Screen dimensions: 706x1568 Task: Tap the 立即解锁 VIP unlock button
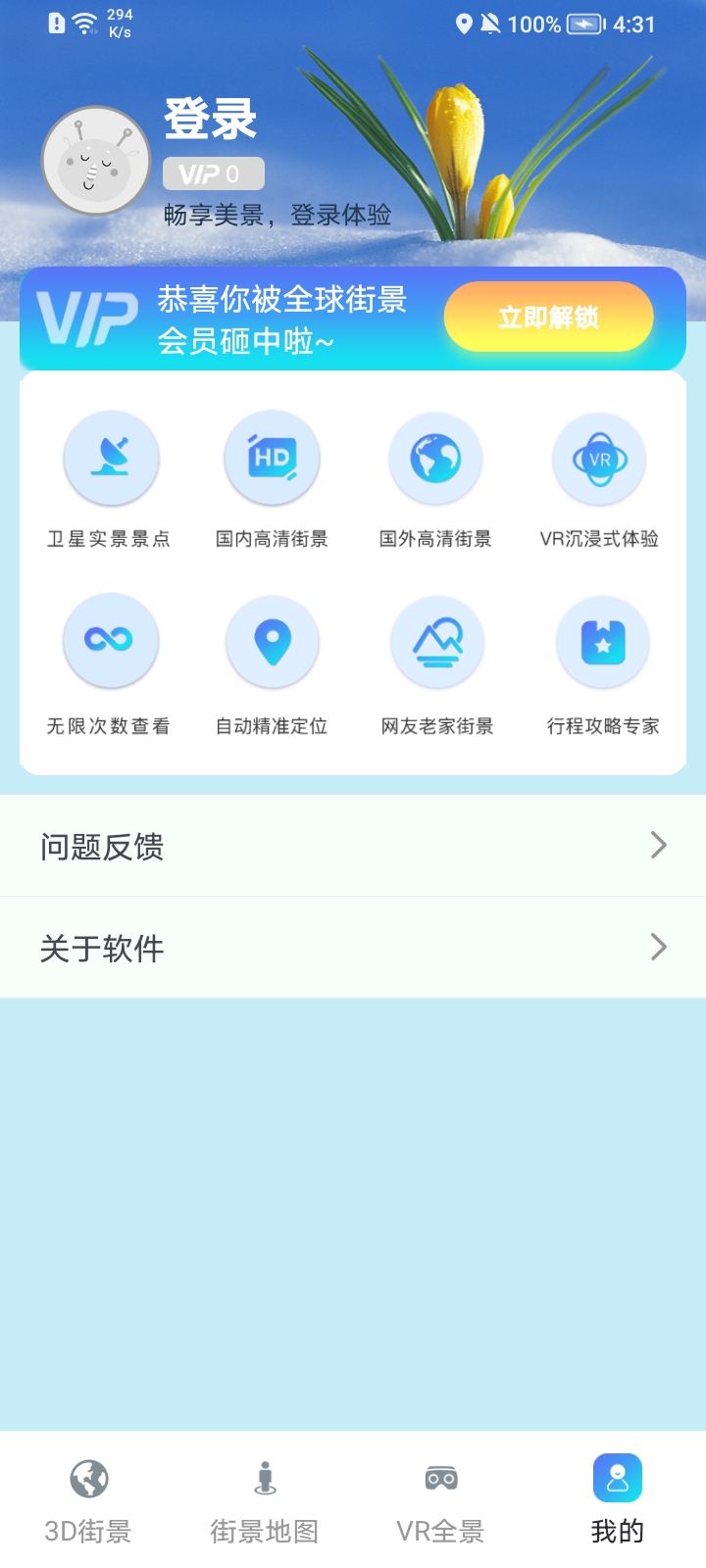click(548, 317)
